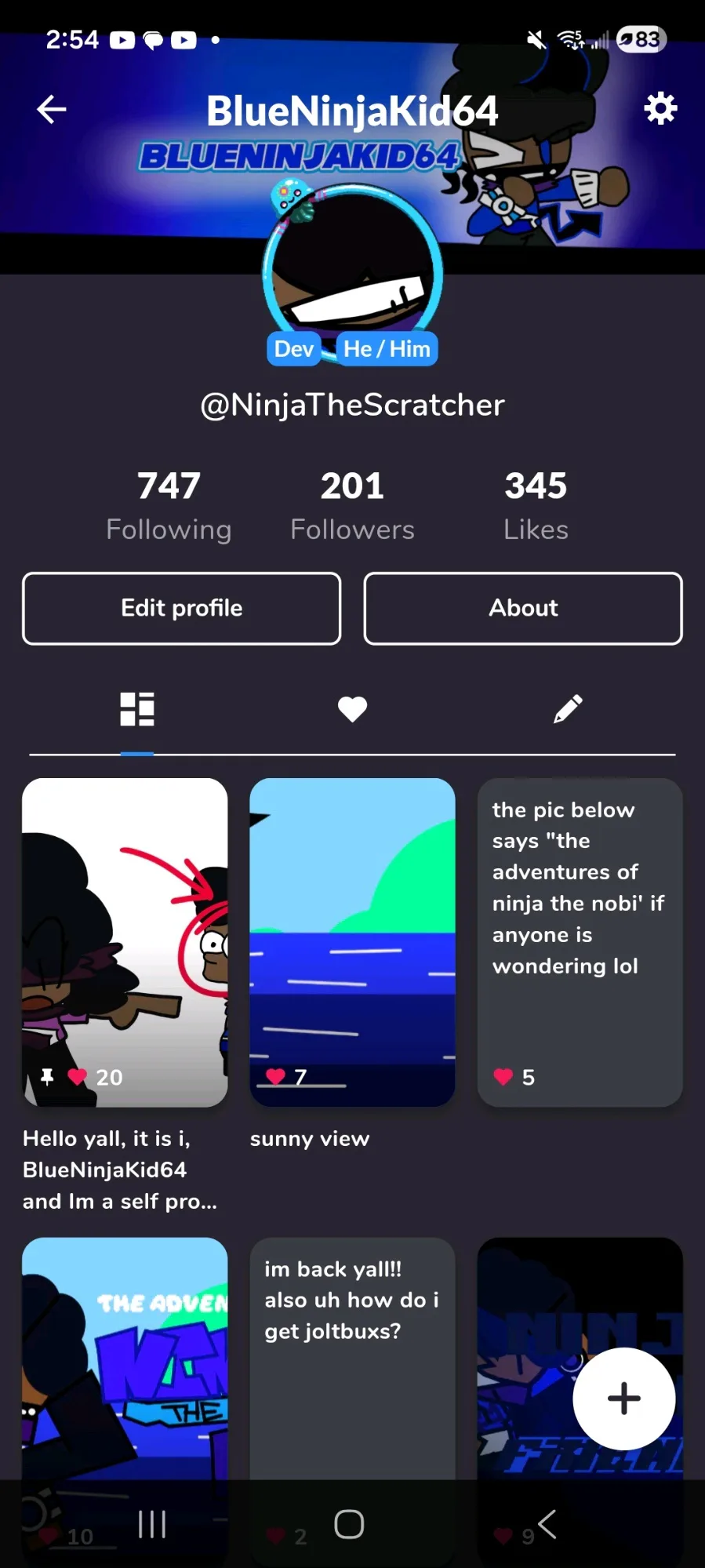Switch to the pencil drafts tab
The image size is (705, 1568).
pos(568,709)
